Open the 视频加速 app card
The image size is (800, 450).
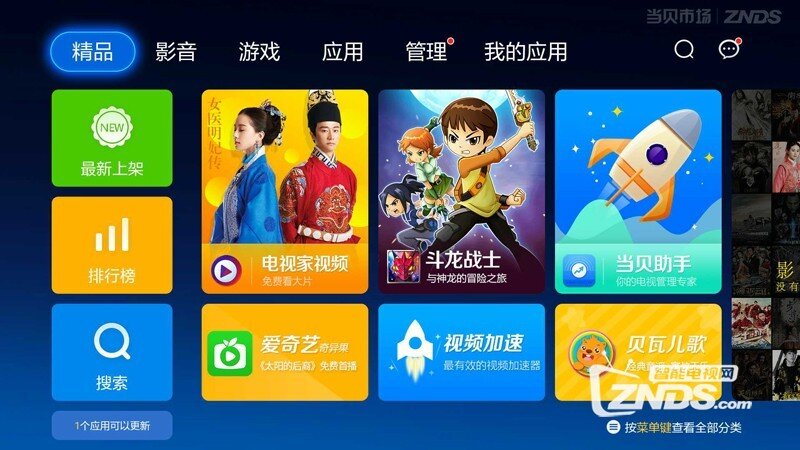click(461, 352)
